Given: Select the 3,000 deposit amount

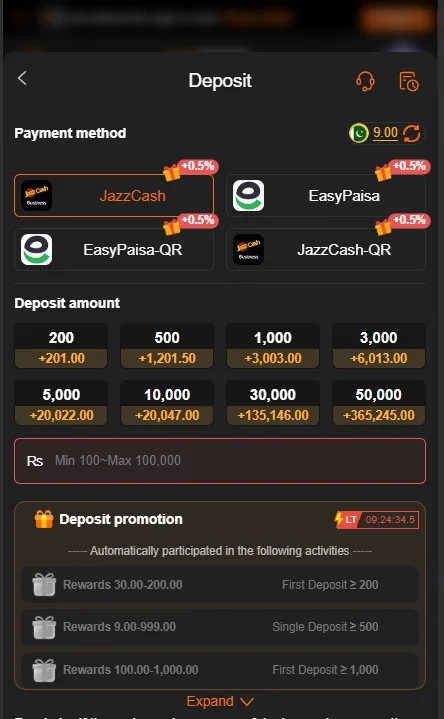Looking at the screenshot, I should click(379, 346).
